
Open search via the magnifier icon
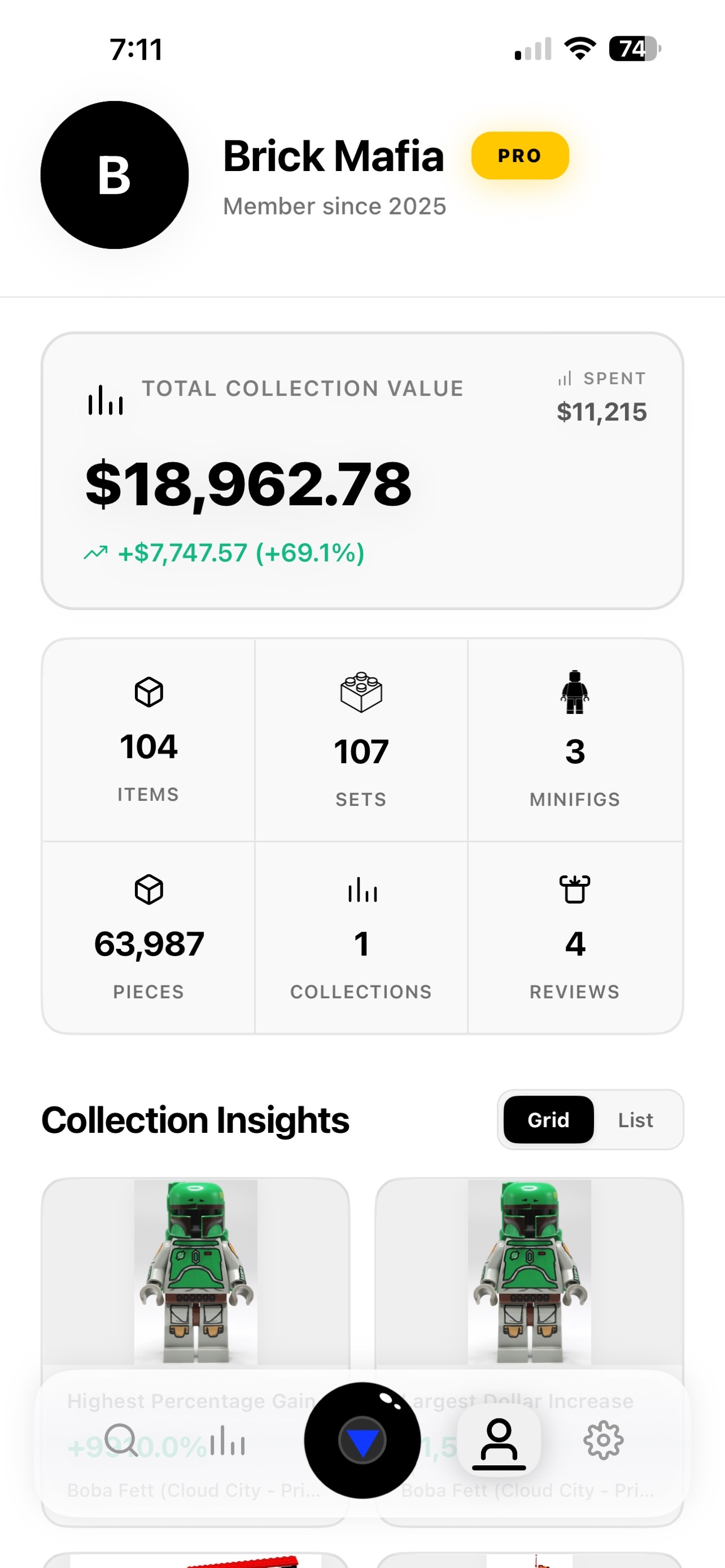122,1442
